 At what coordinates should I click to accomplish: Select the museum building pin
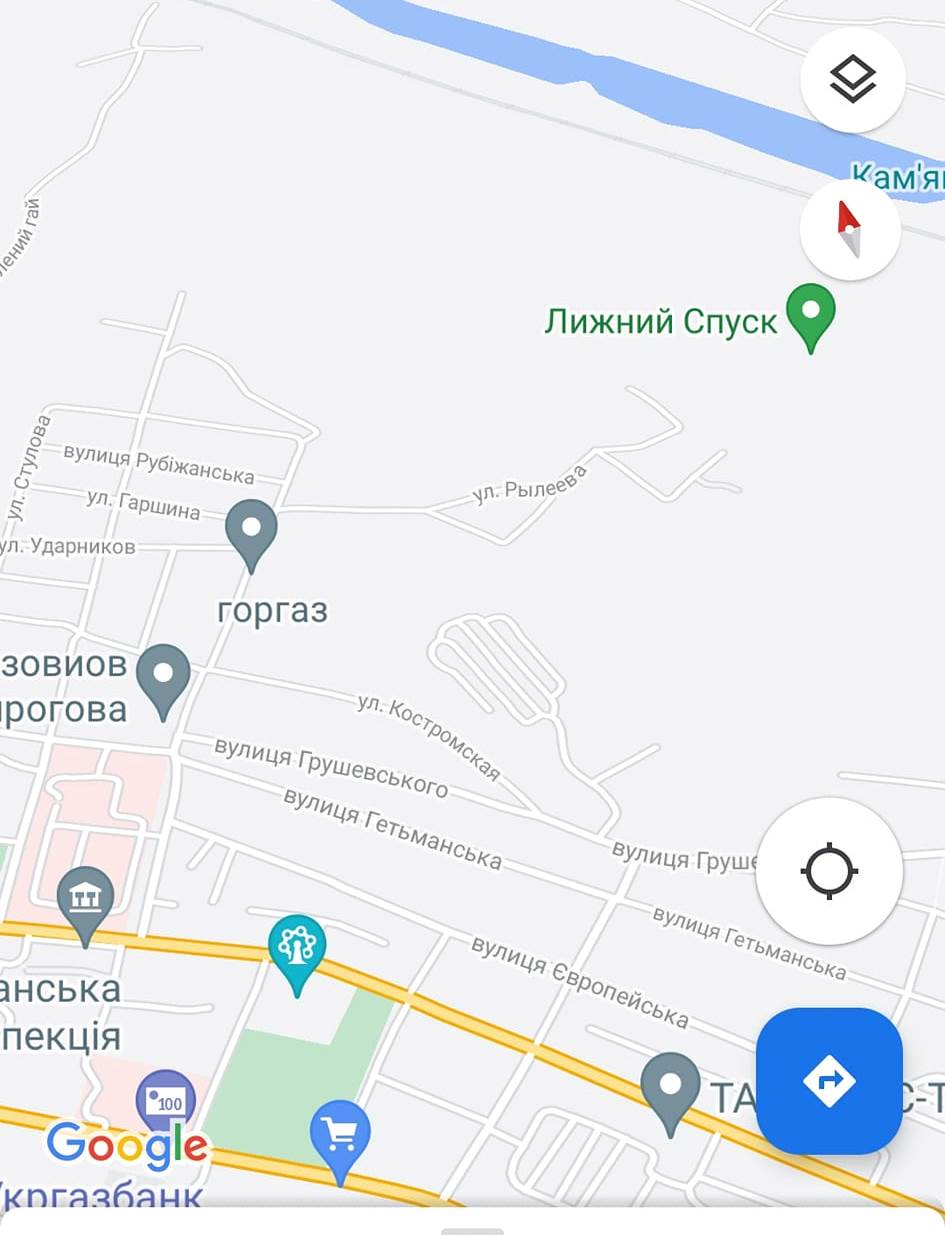(x=85, y=899)
